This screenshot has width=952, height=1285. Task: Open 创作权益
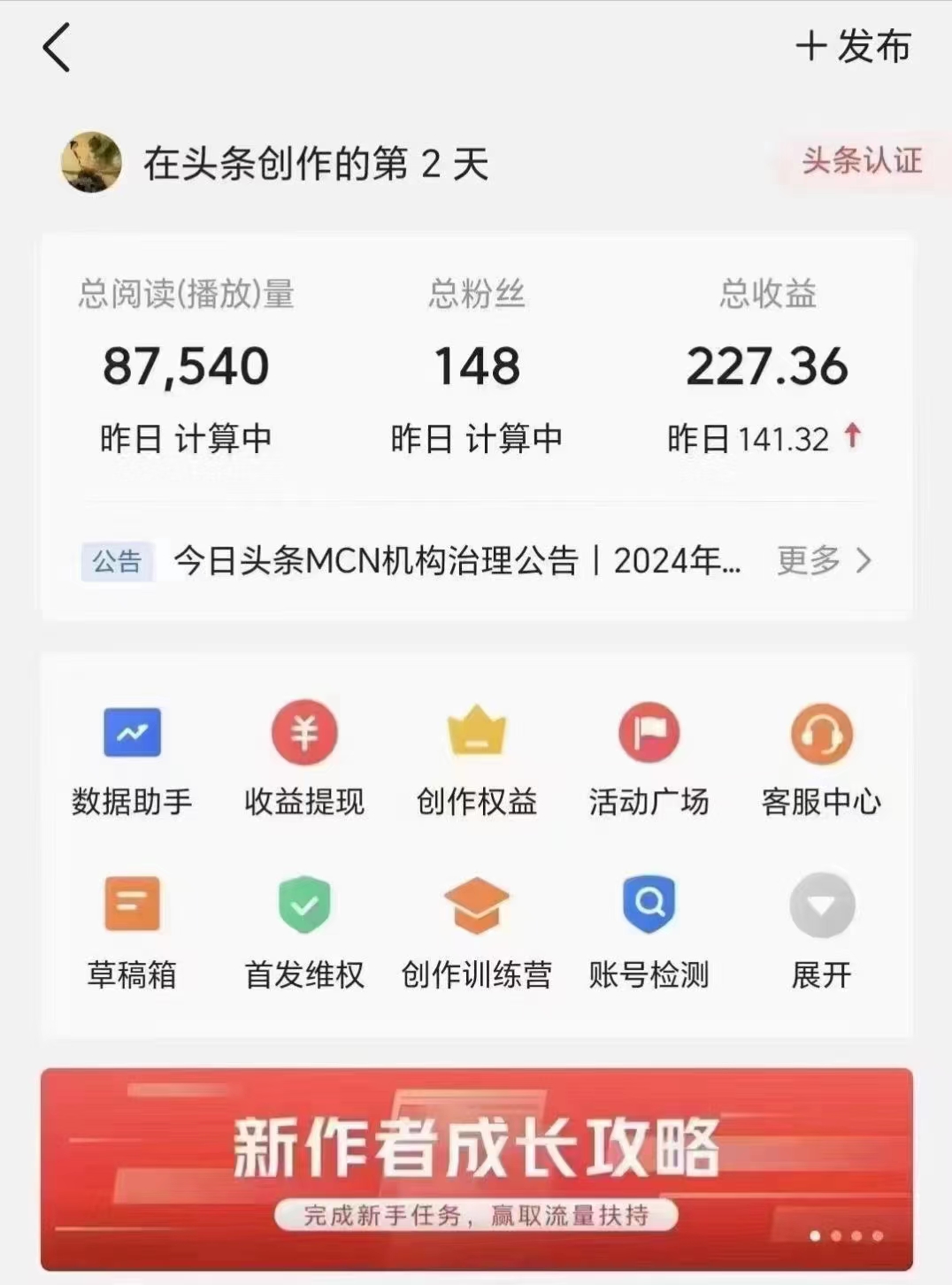pos(477,758)
